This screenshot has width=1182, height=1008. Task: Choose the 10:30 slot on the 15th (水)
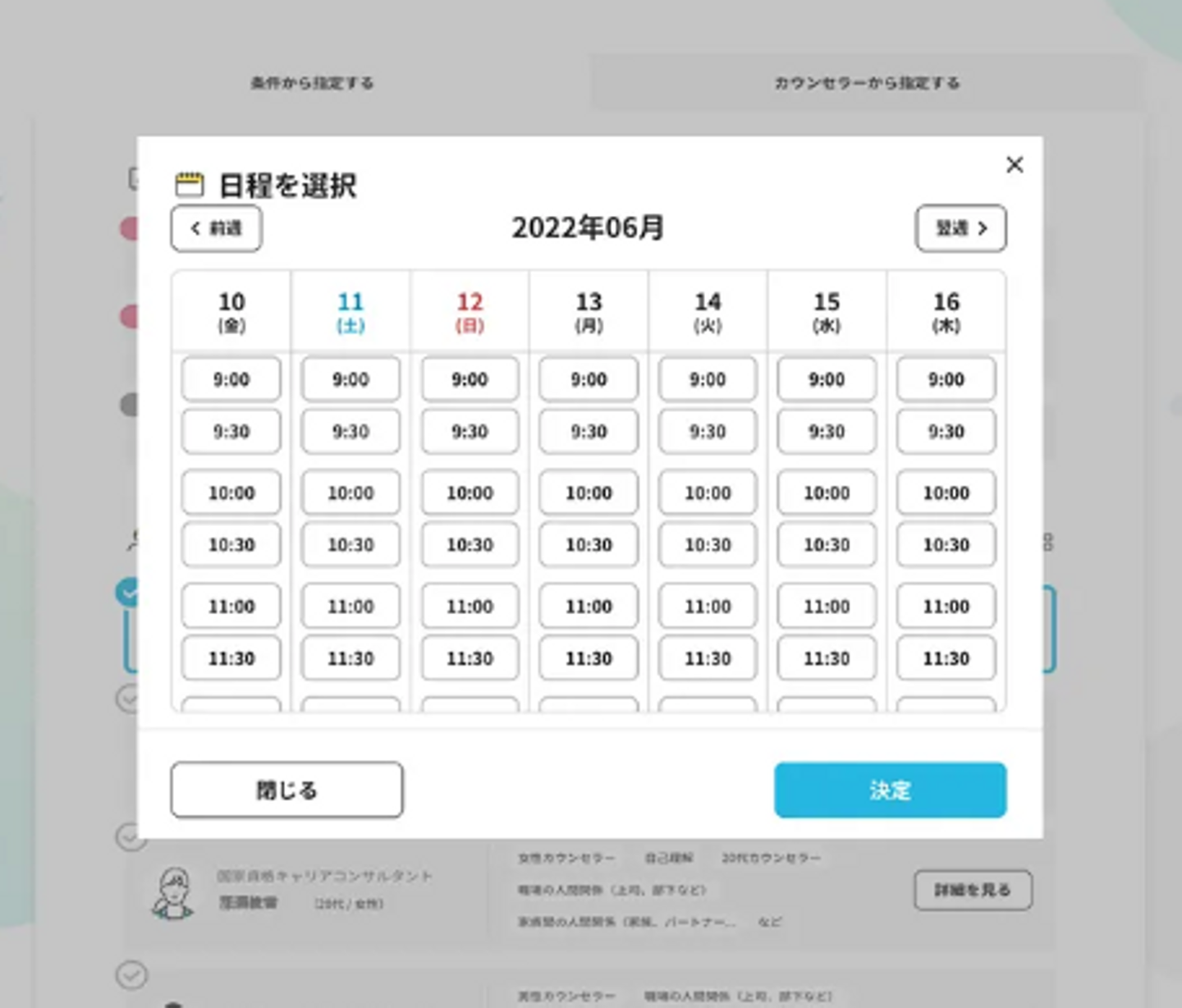[827, 545]
